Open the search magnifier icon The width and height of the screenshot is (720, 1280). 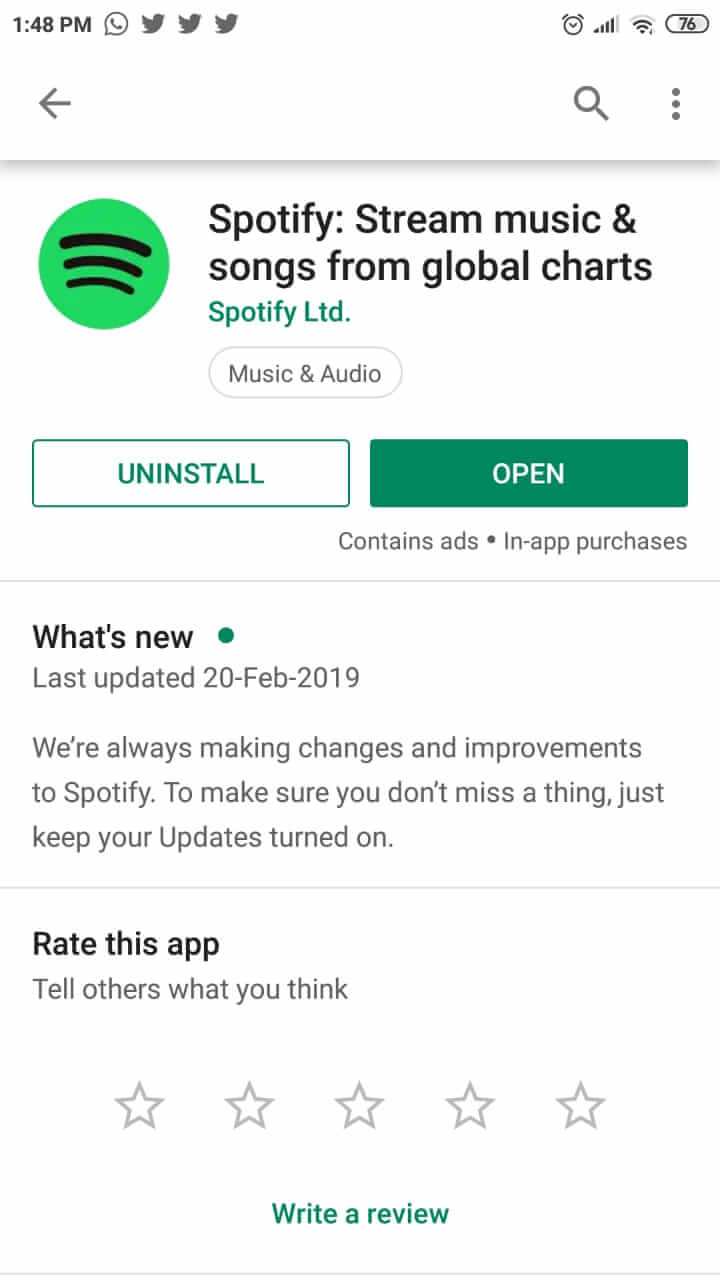pyautogui.click(x=591, y=103)
